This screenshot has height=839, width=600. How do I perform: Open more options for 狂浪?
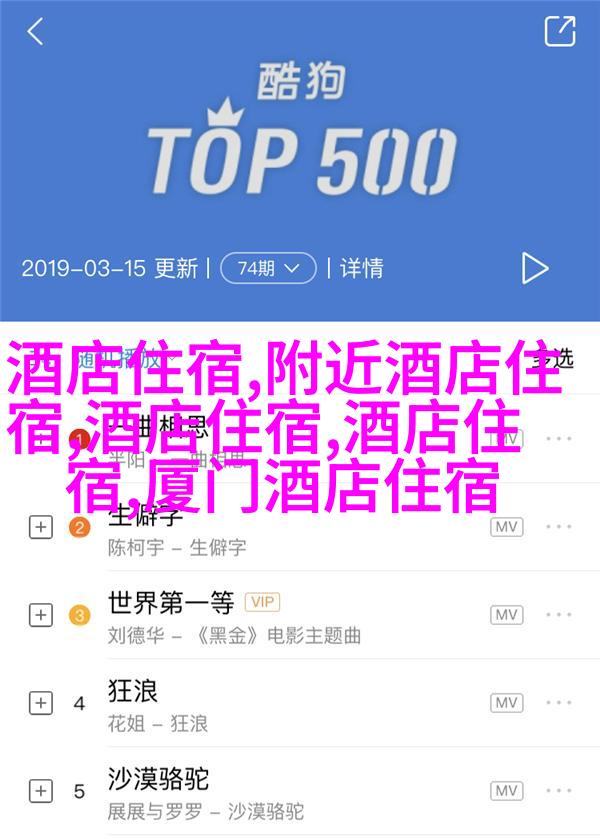559,703
